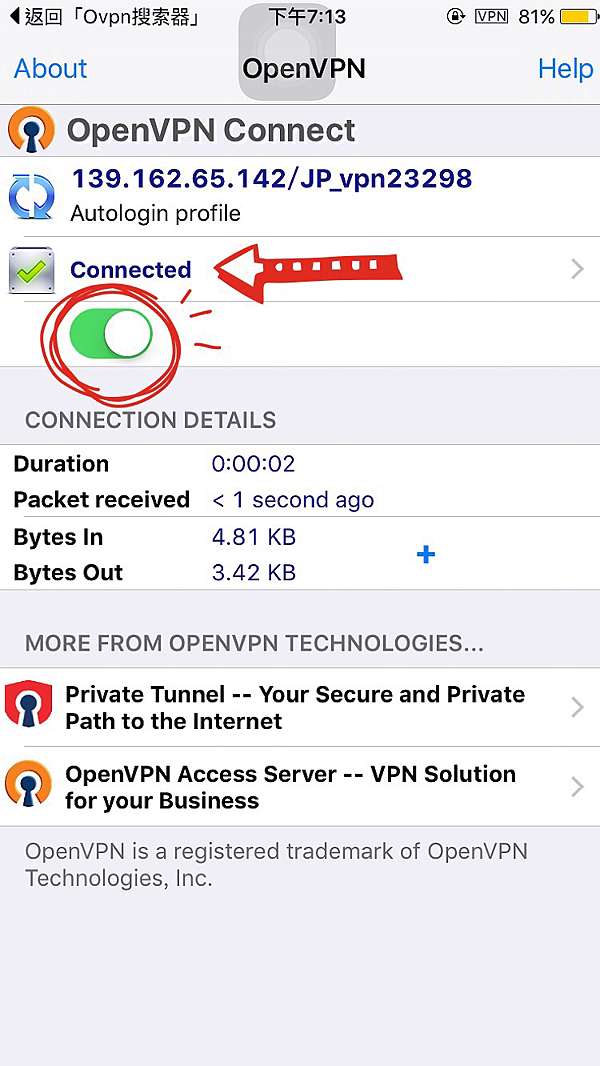Turn off the VPN connection switch
600x1066 pixels.
tap(111, 334)
